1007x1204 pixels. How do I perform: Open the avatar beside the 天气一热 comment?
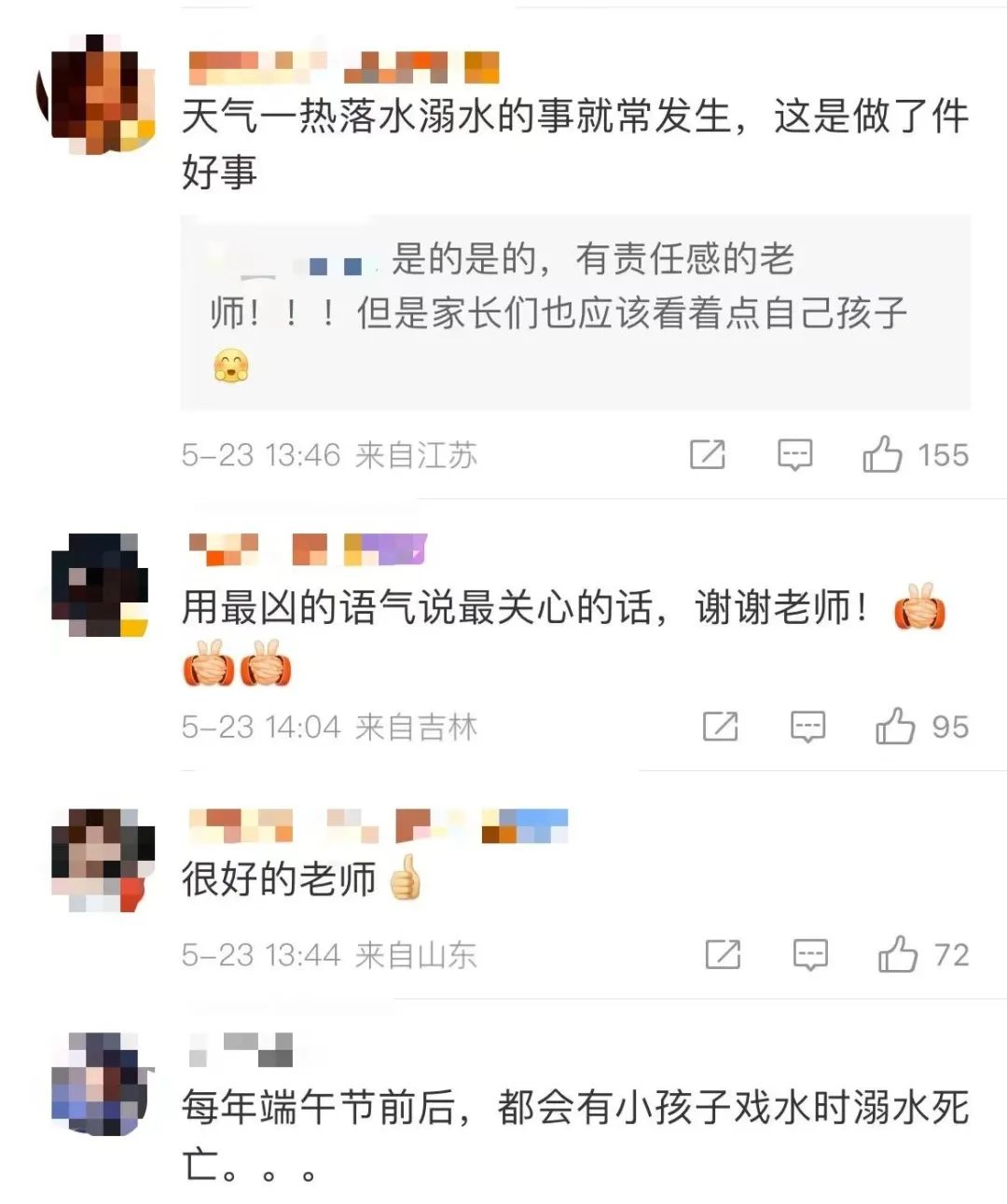tap(95, 94)
